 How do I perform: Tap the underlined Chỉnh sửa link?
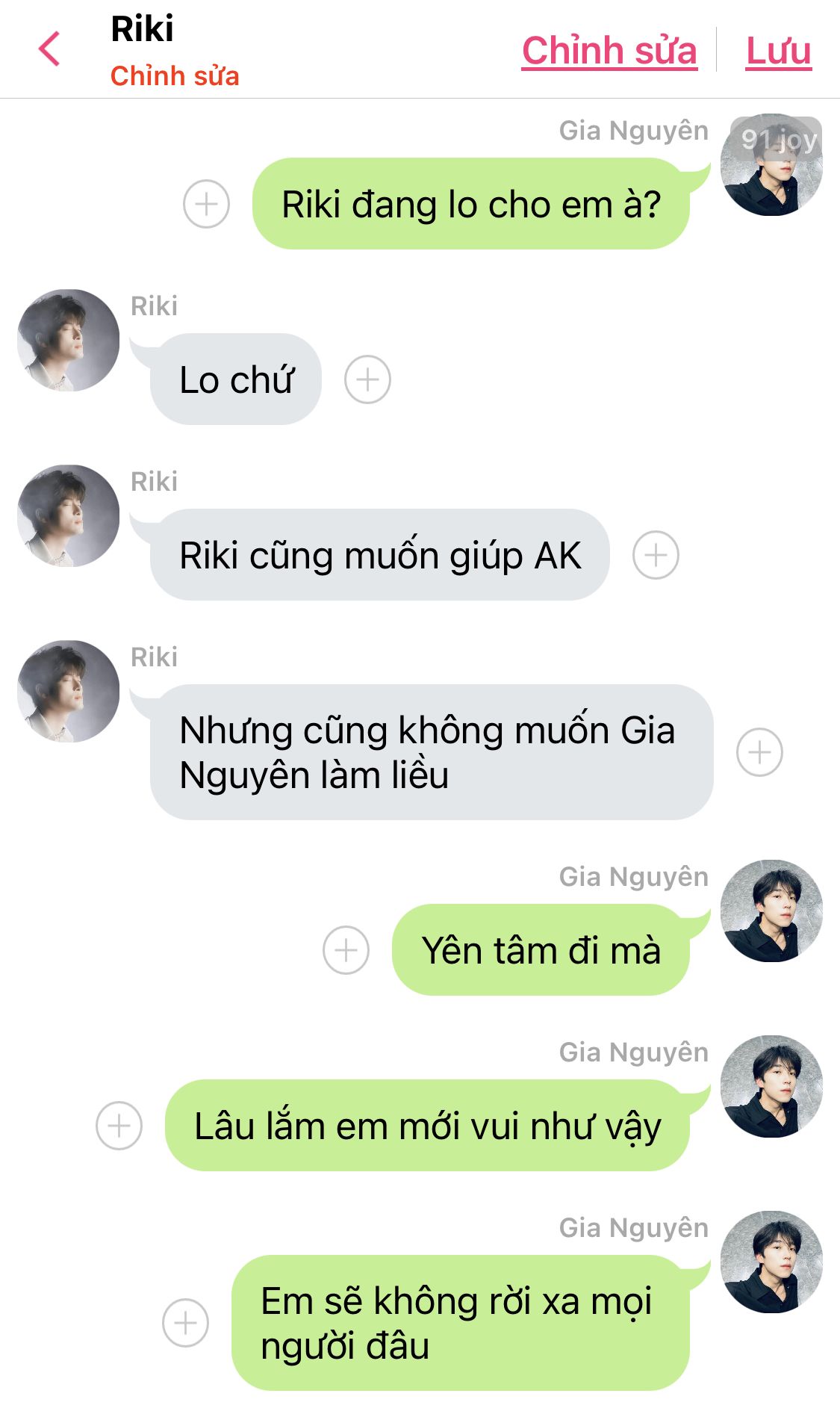[x=609, y=51]
